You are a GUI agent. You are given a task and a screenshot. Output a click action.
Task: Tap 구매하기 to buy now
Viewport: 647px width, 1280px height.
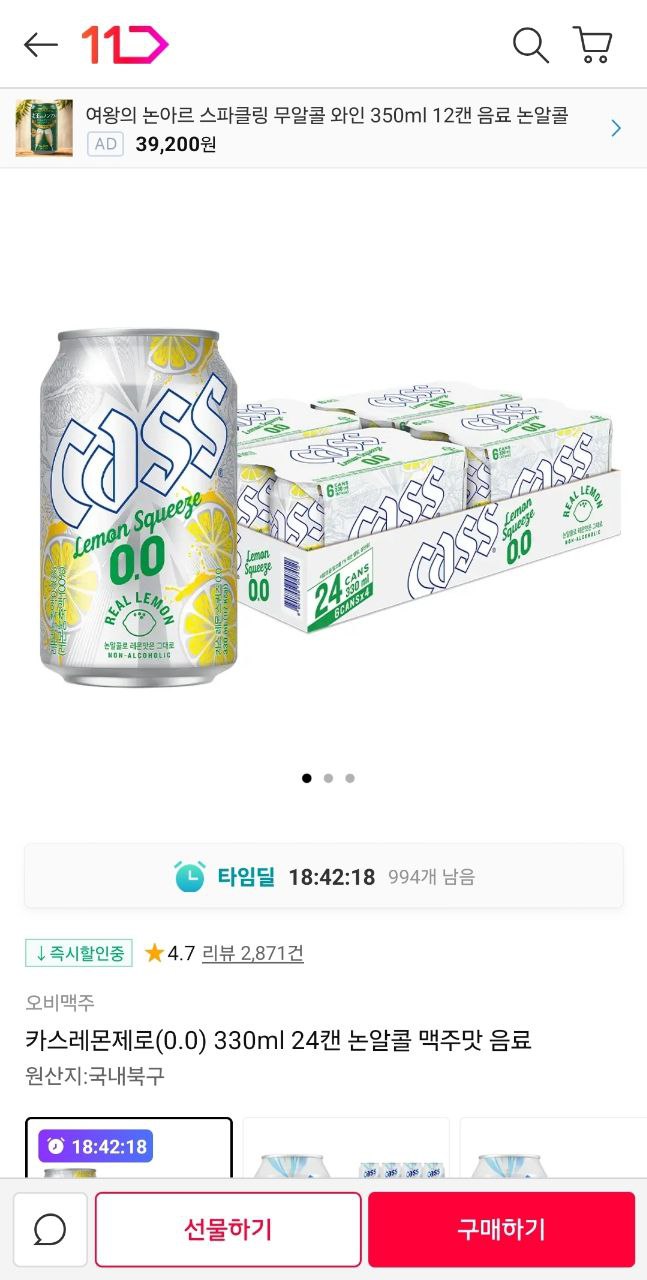(501, 1229)
